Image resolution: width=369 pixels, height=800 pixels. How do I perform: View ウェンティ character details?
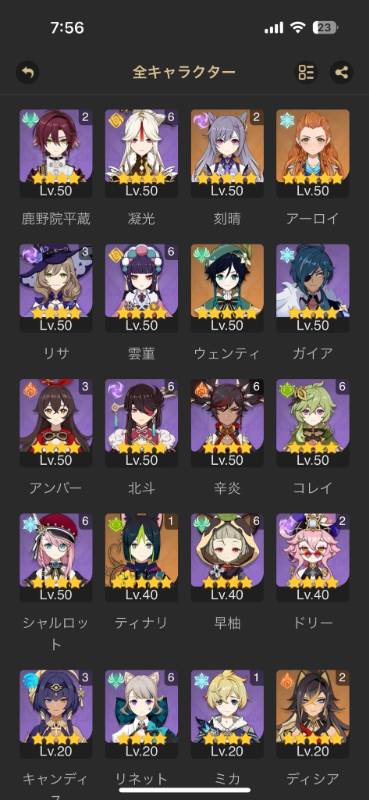click(227, 289)
